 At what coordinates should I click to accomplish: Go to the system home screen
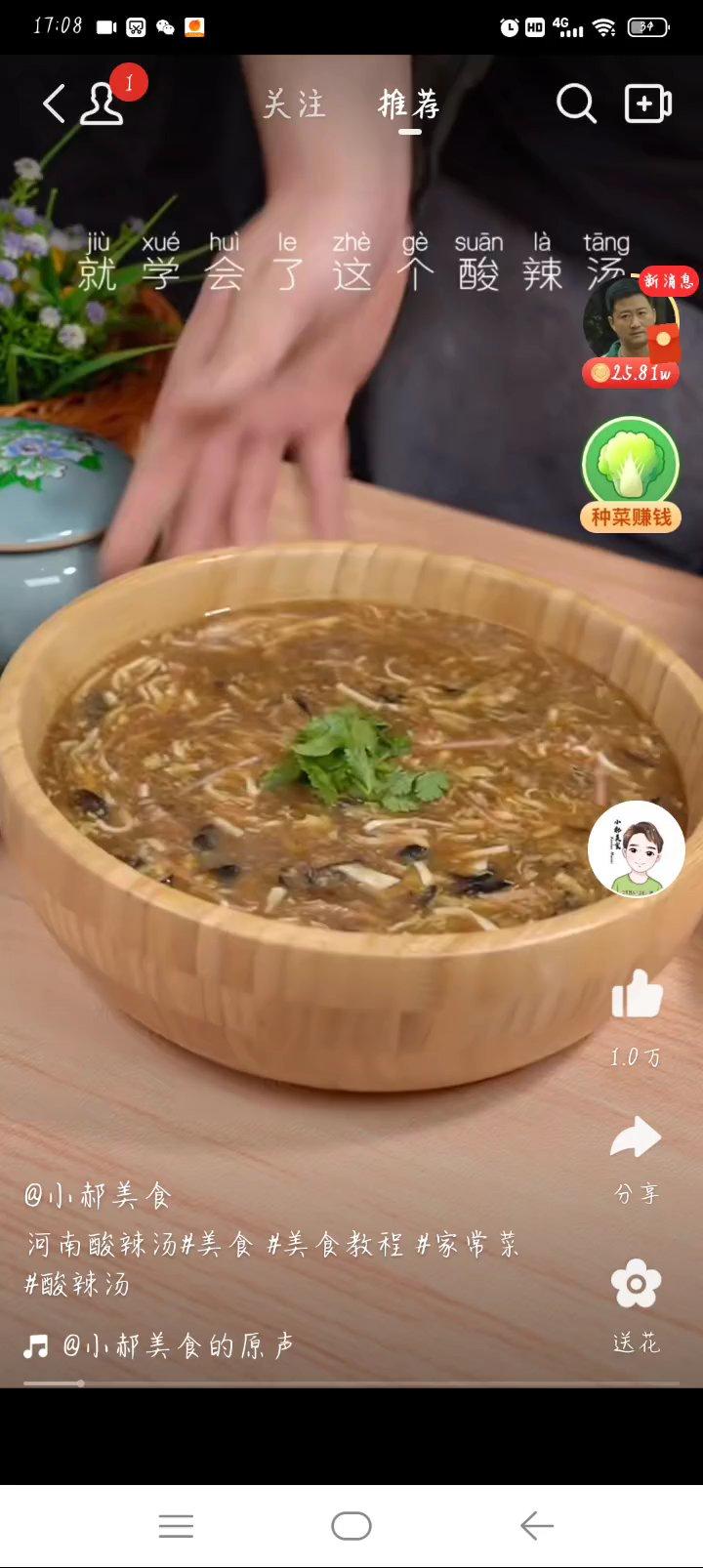pyautogui.click(x=351, y=1526)
